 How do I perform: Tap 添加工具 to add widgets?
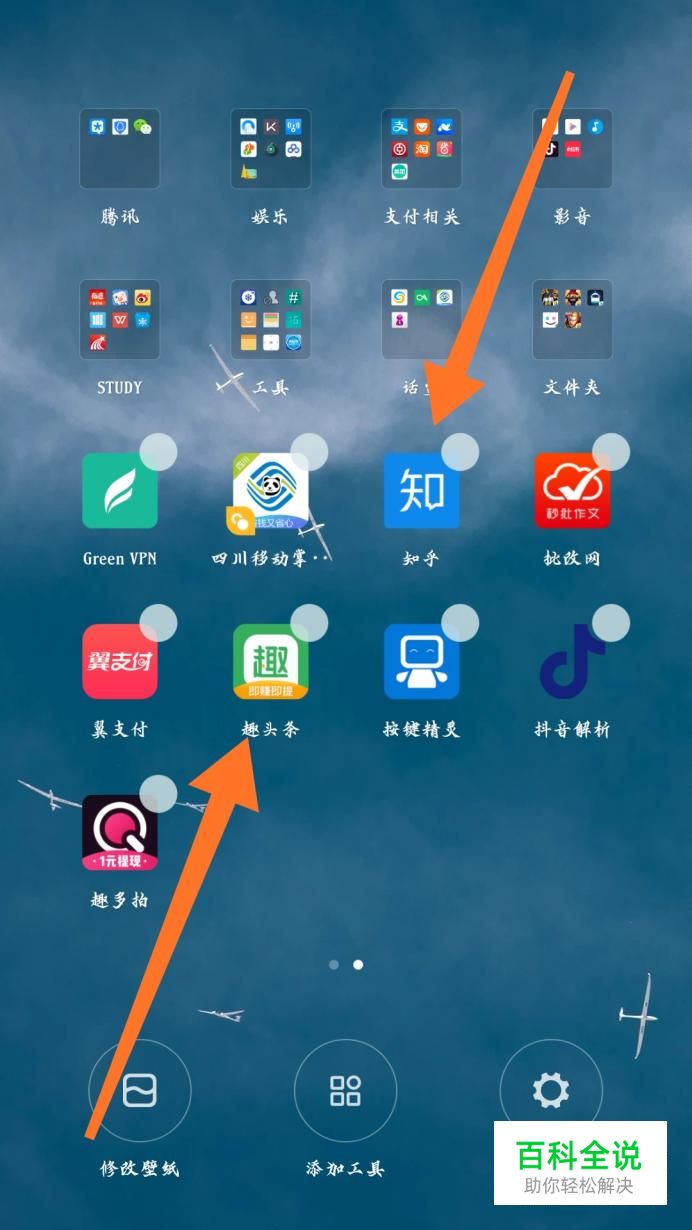pos(345,1091)
